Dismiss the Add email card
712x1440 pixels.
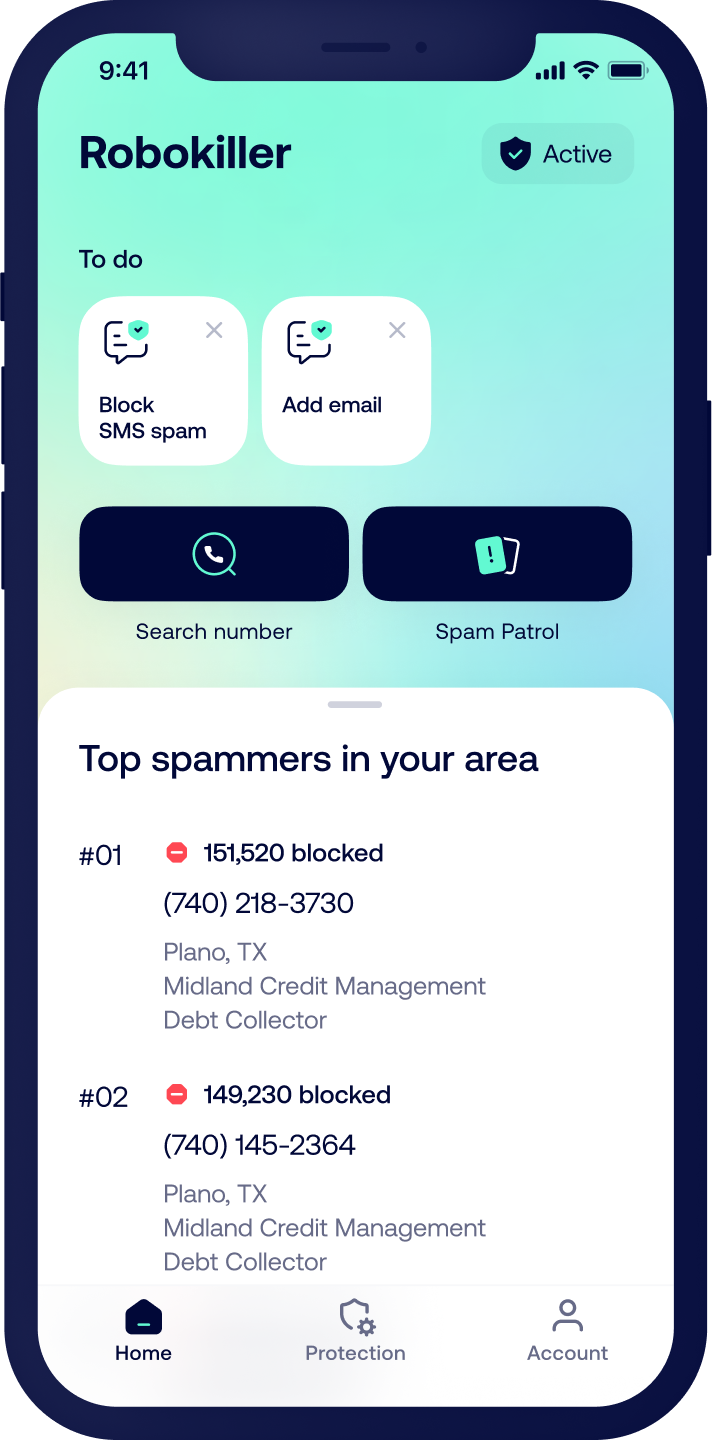coord(397,330)
